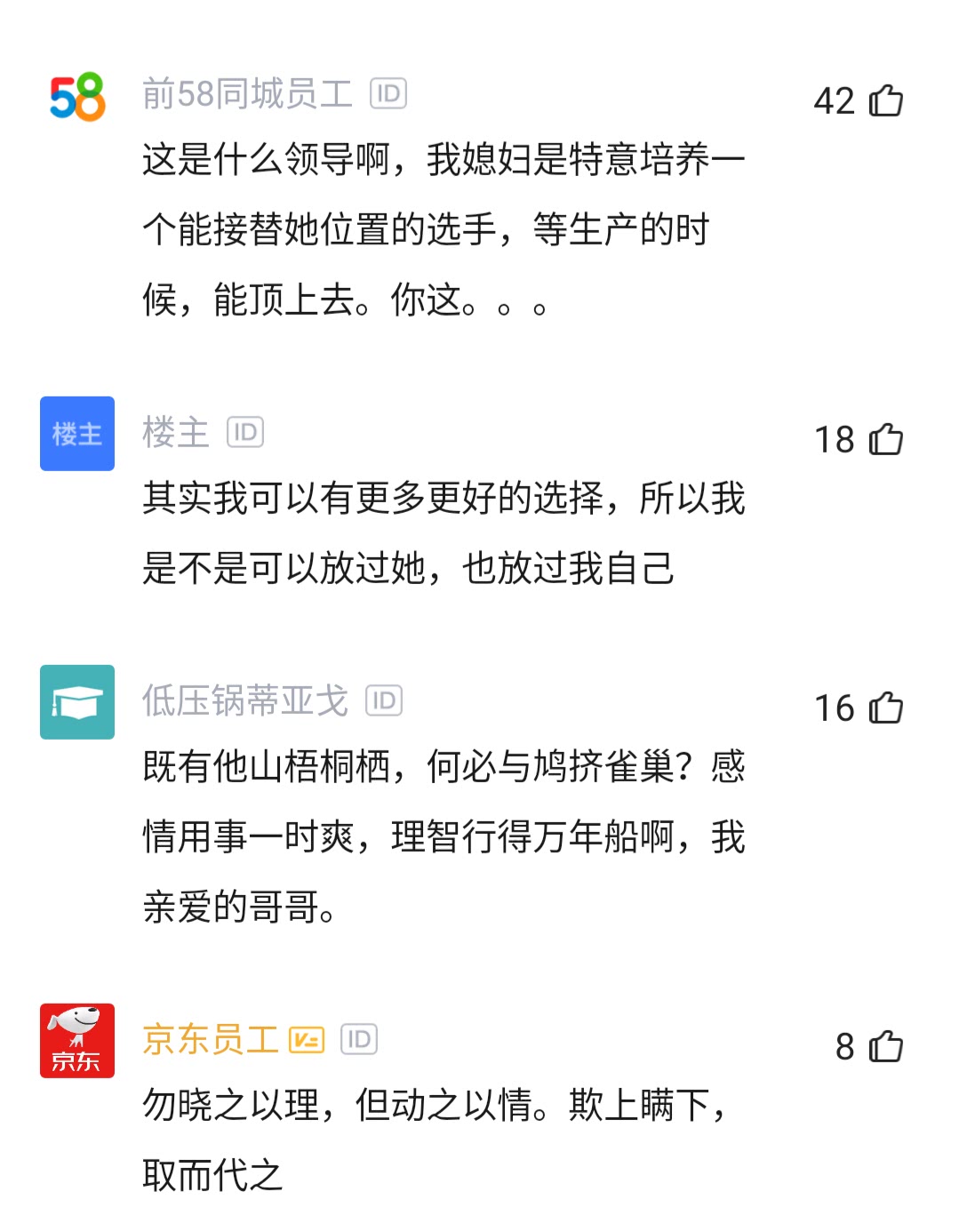Toggle like on 低压锅蒂亚戈's comment
Viewport: 959px width, 1232px height.
coord(885,708)
